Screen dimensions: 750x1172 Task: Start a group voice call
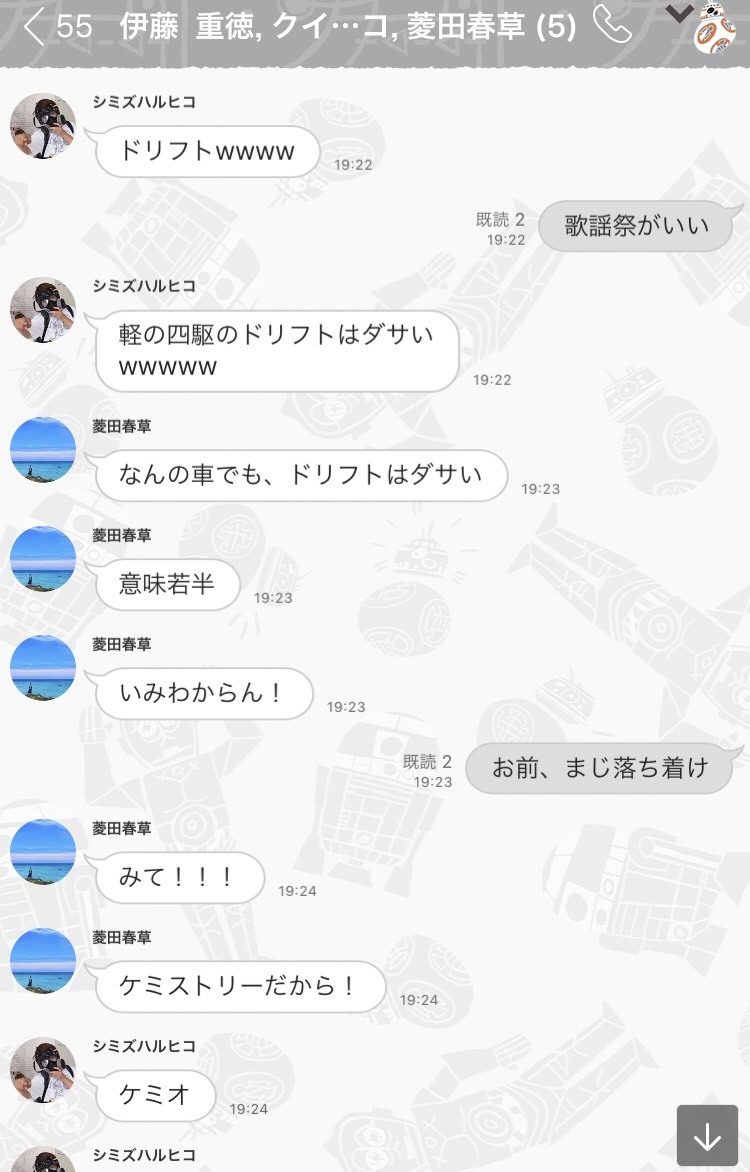coord(612,27)
